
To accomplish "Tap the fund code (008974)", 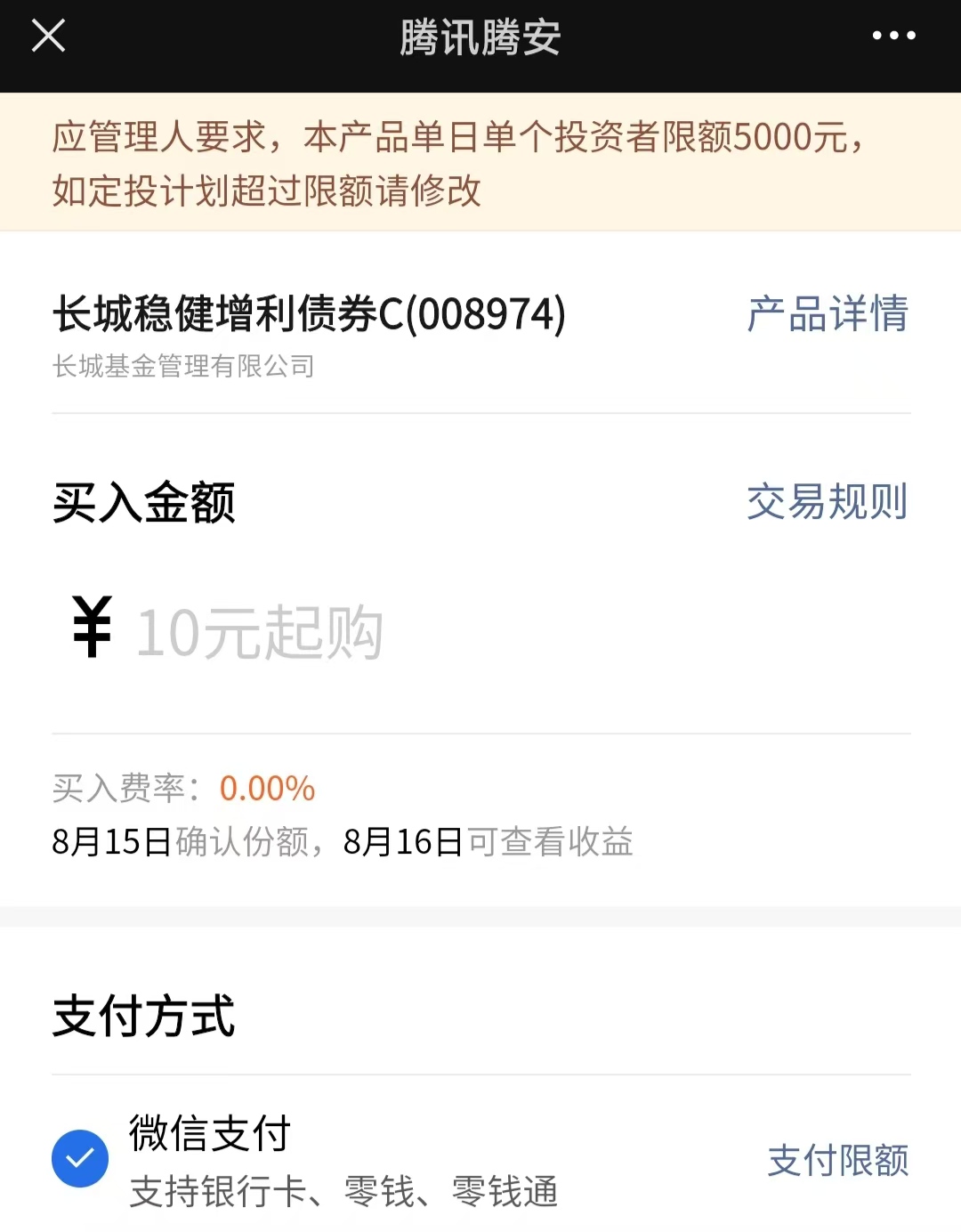I will [485, 315].
